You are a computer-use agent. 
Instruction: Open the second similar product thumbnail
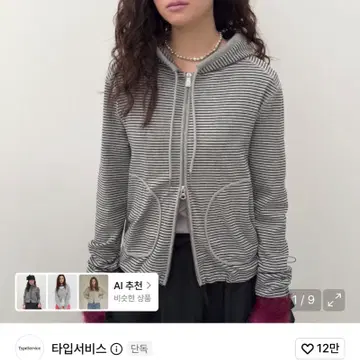pos(63,292)
